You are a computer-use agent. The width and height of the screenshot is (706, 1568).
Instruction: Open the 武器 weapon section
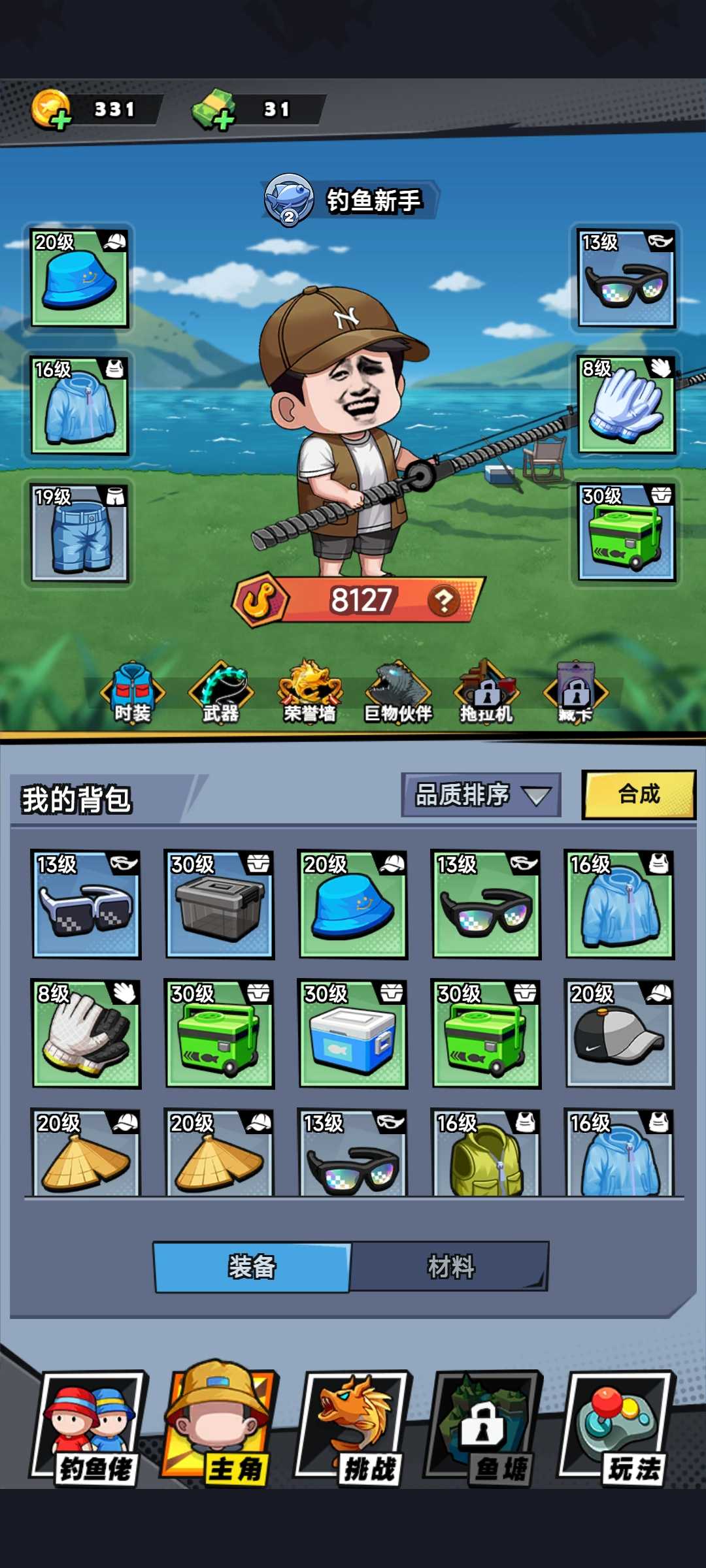[x=221, y=693]
